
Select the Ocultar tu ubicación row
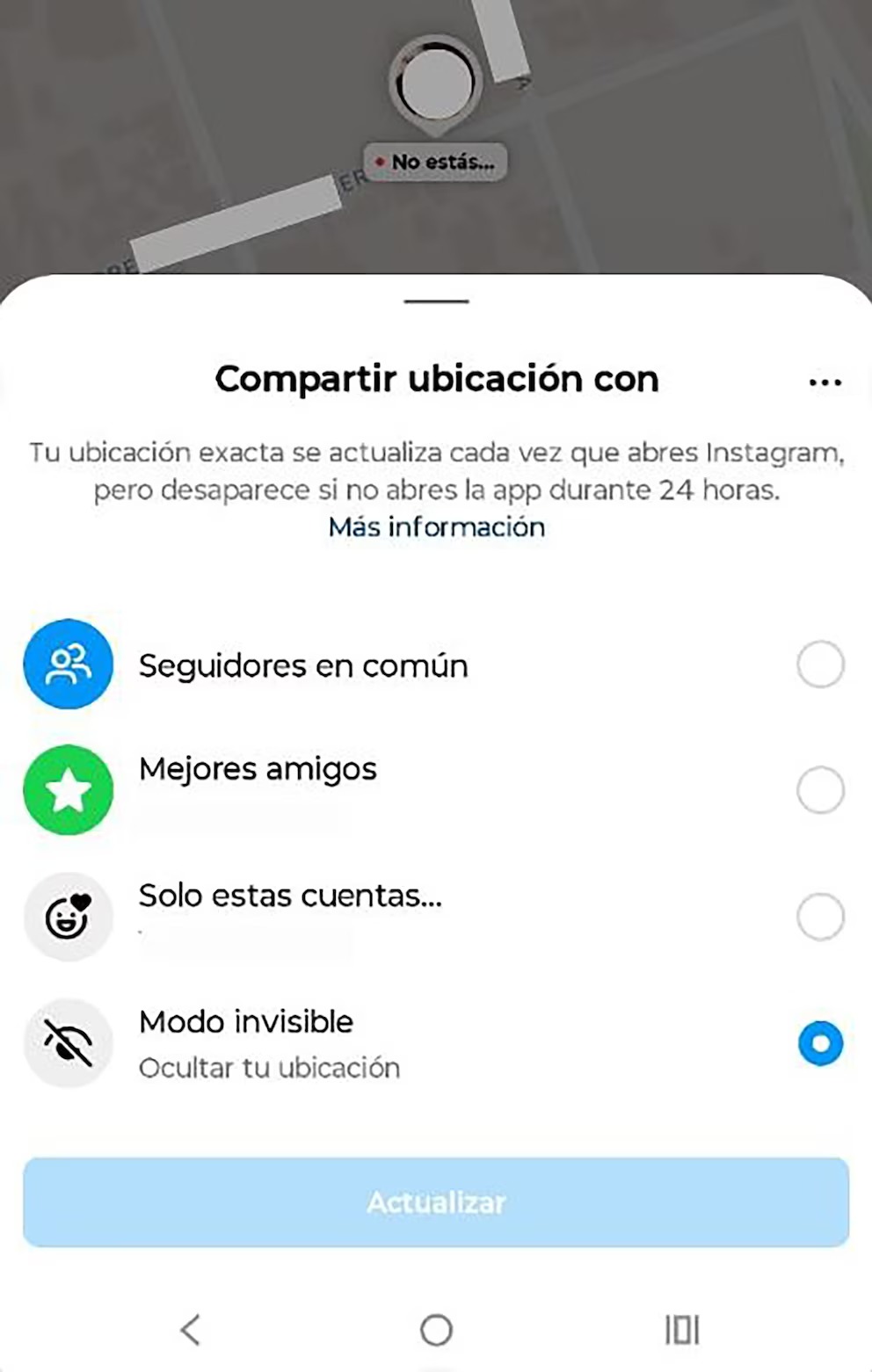[269, 1067]
